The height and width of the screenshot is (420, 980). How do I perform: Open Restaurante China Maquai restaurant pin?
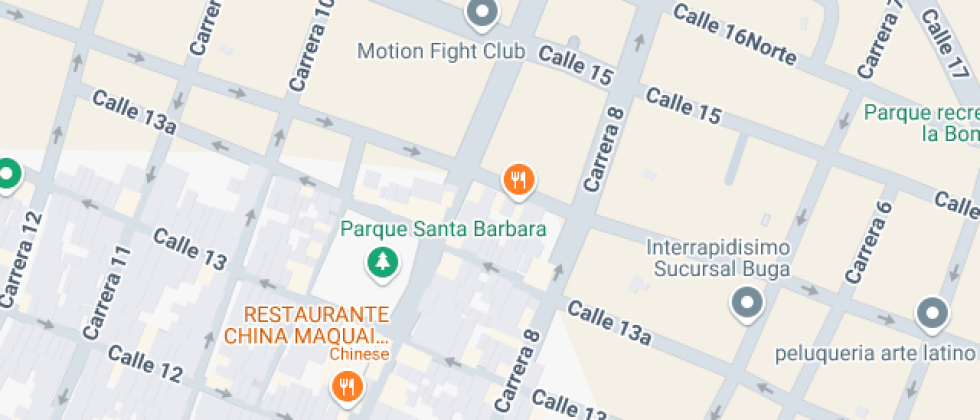[346, 384]
